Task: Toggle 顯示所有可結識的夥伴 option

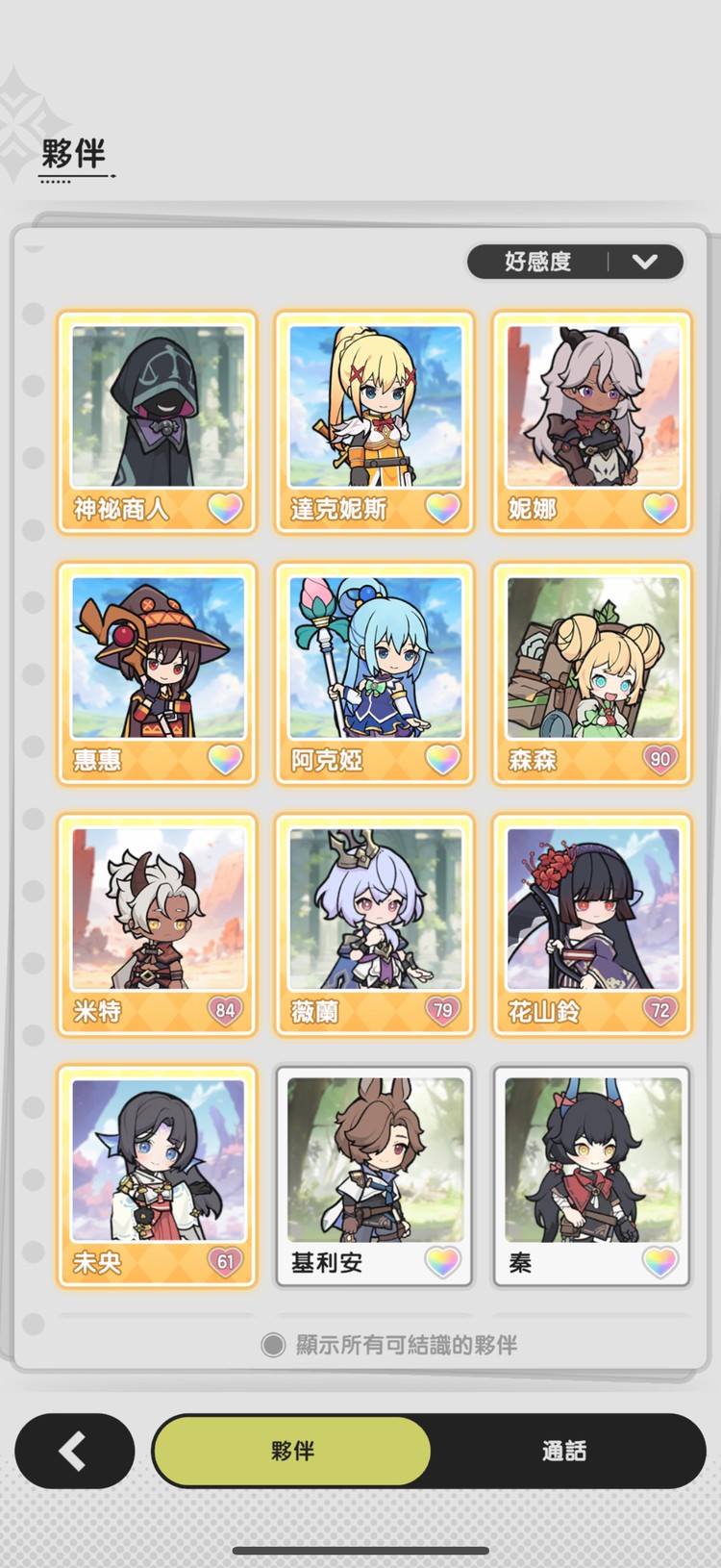Action: click(x=274, y=1345)
